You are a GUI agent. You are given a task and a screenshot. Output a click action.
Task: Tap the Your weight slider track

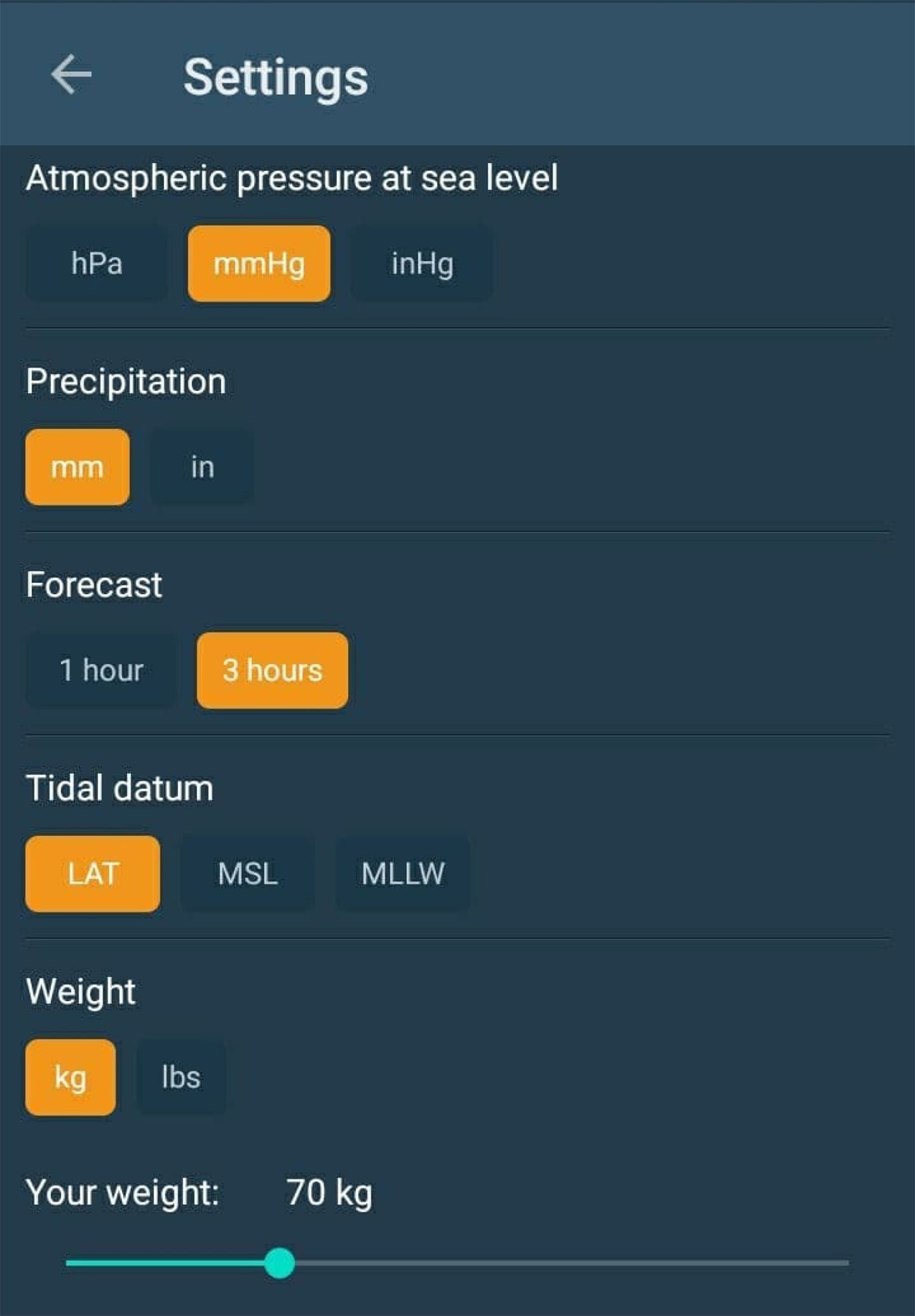click(559, 1263)
